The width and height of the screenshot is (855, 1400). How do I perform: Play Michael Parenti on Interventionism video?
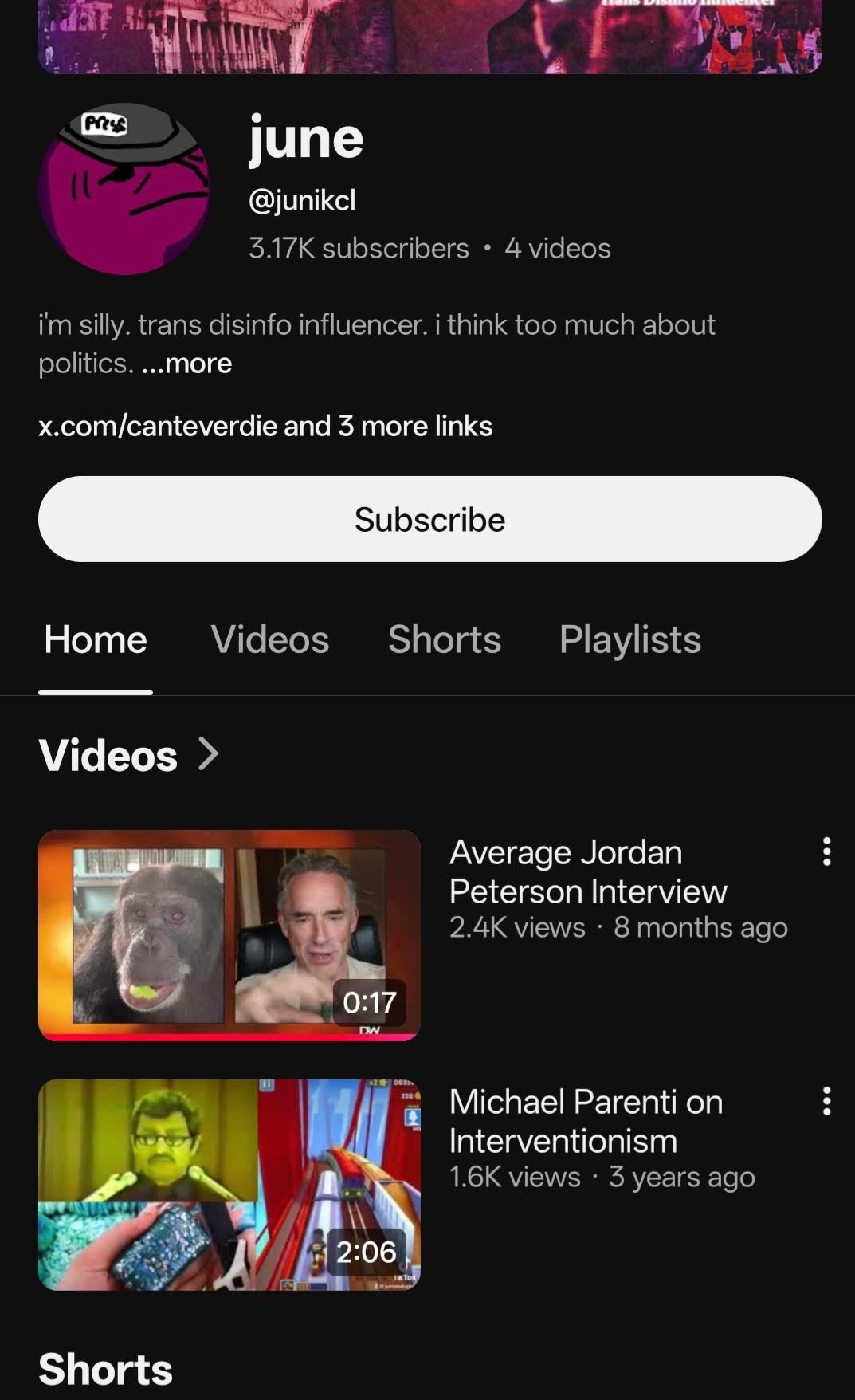pos(229,1185)
